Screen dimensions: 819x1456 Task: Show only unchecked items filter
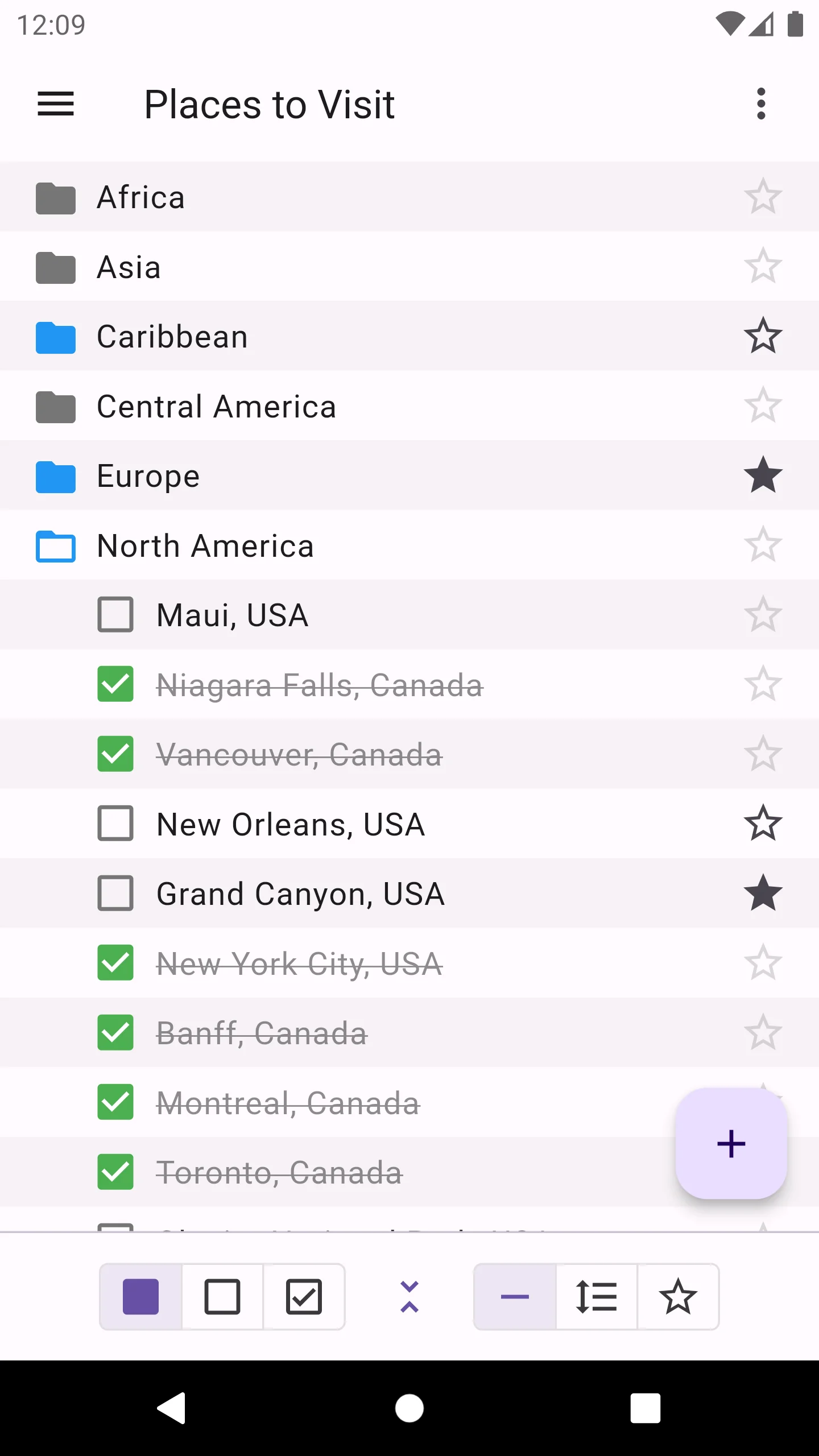point(222,1297)
